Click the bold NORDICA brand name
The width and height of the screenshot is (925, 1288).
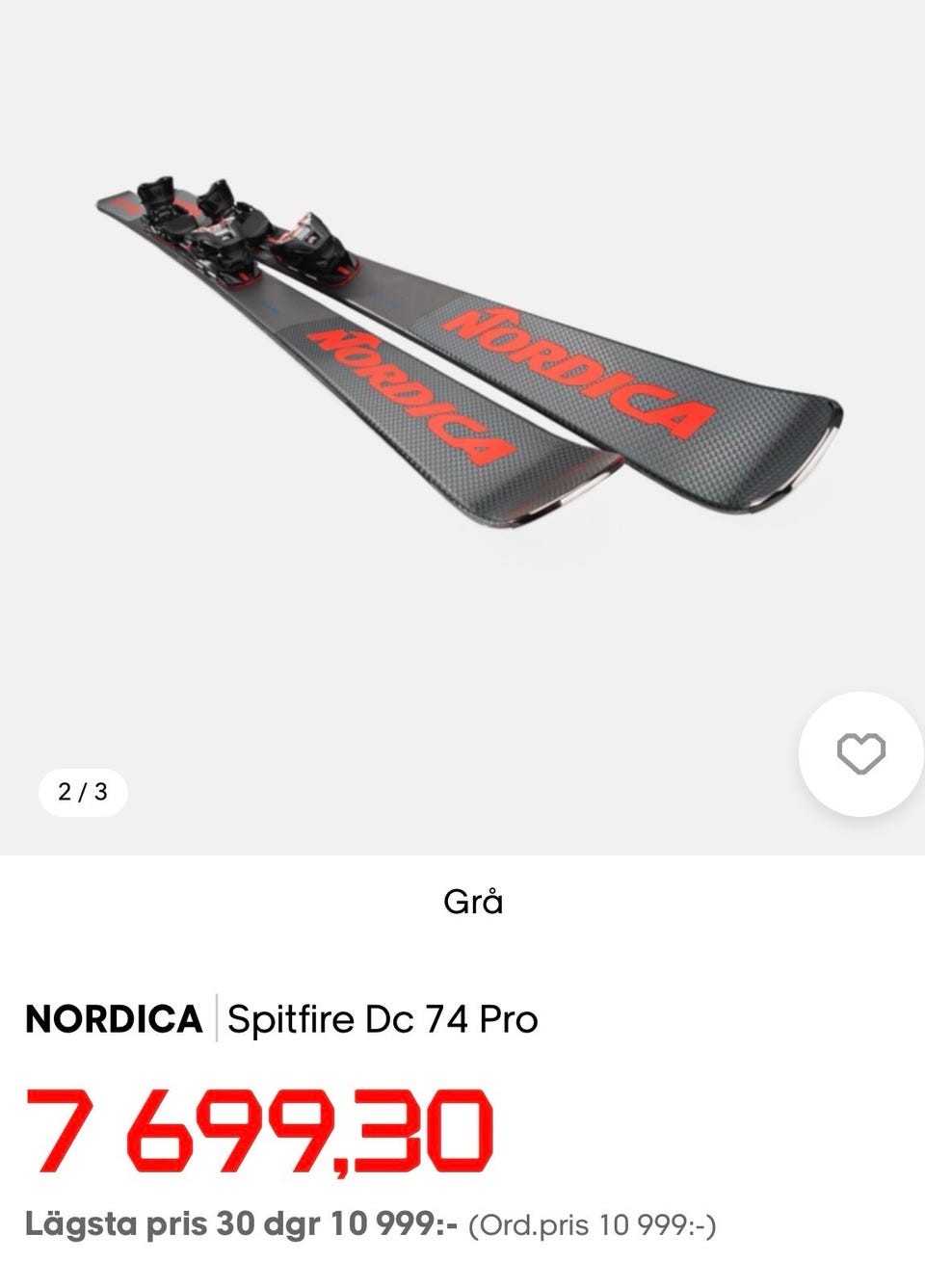tap(116, 1018)
